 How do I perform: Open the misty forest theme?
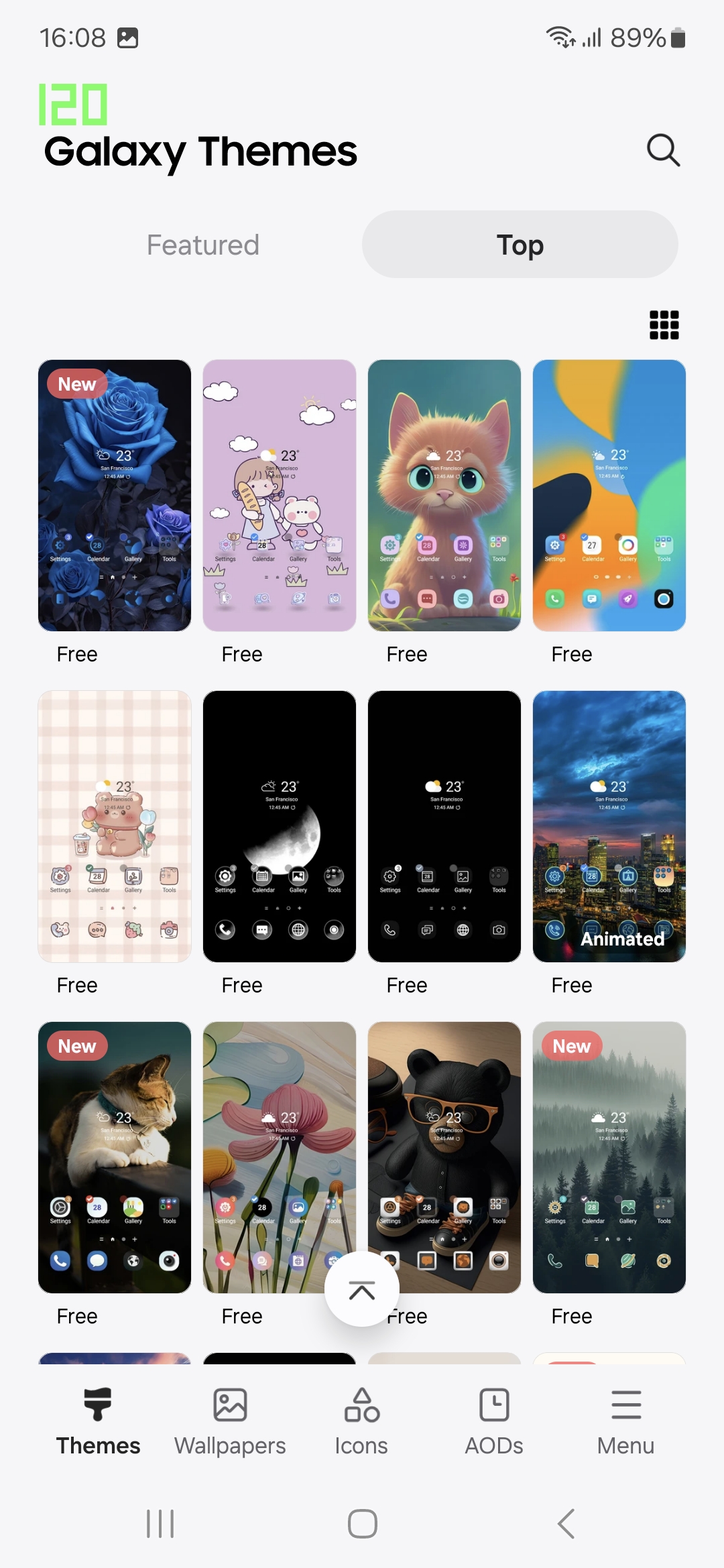pyautogui.click(x=609, y=1157)
